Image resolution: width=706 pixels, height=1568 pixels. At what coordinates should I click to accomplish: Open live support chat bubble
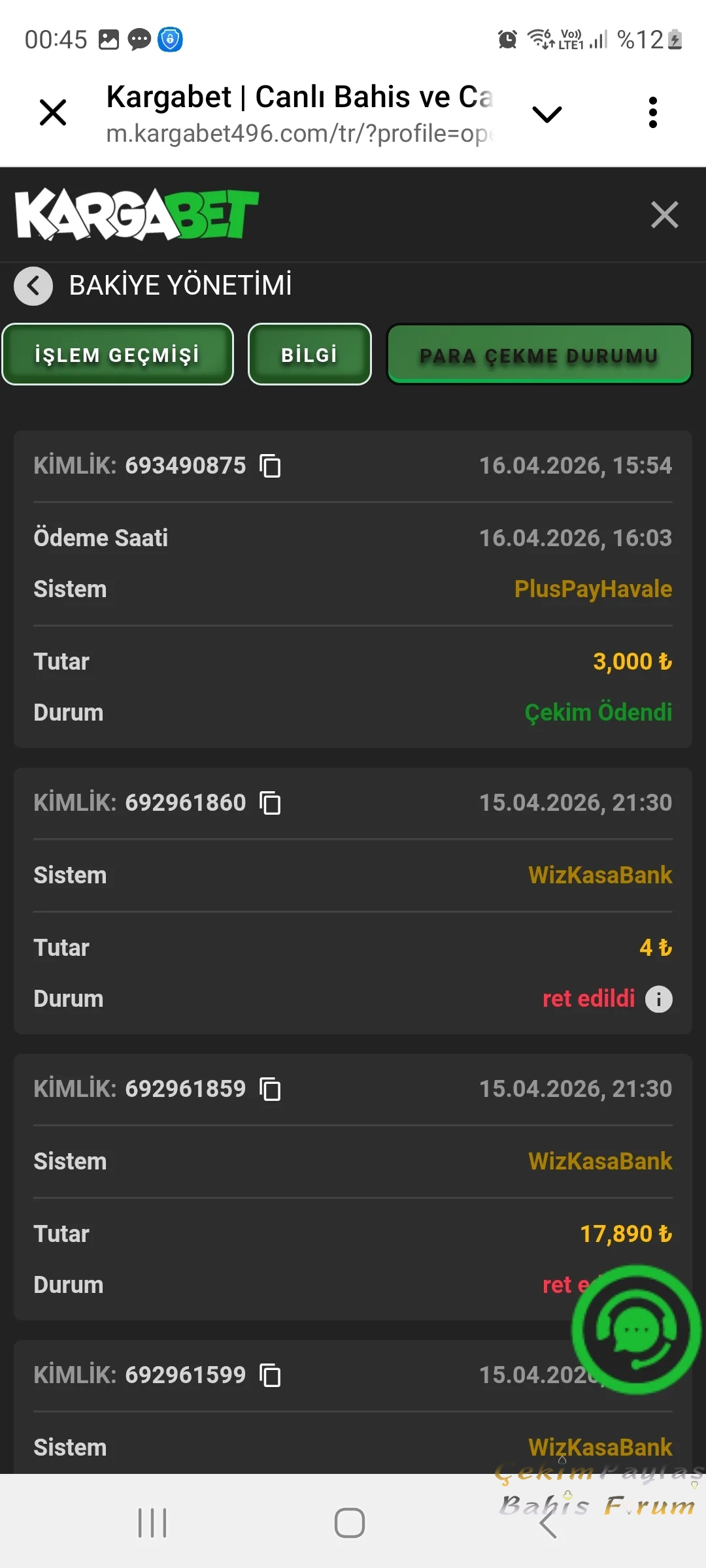636,1330
